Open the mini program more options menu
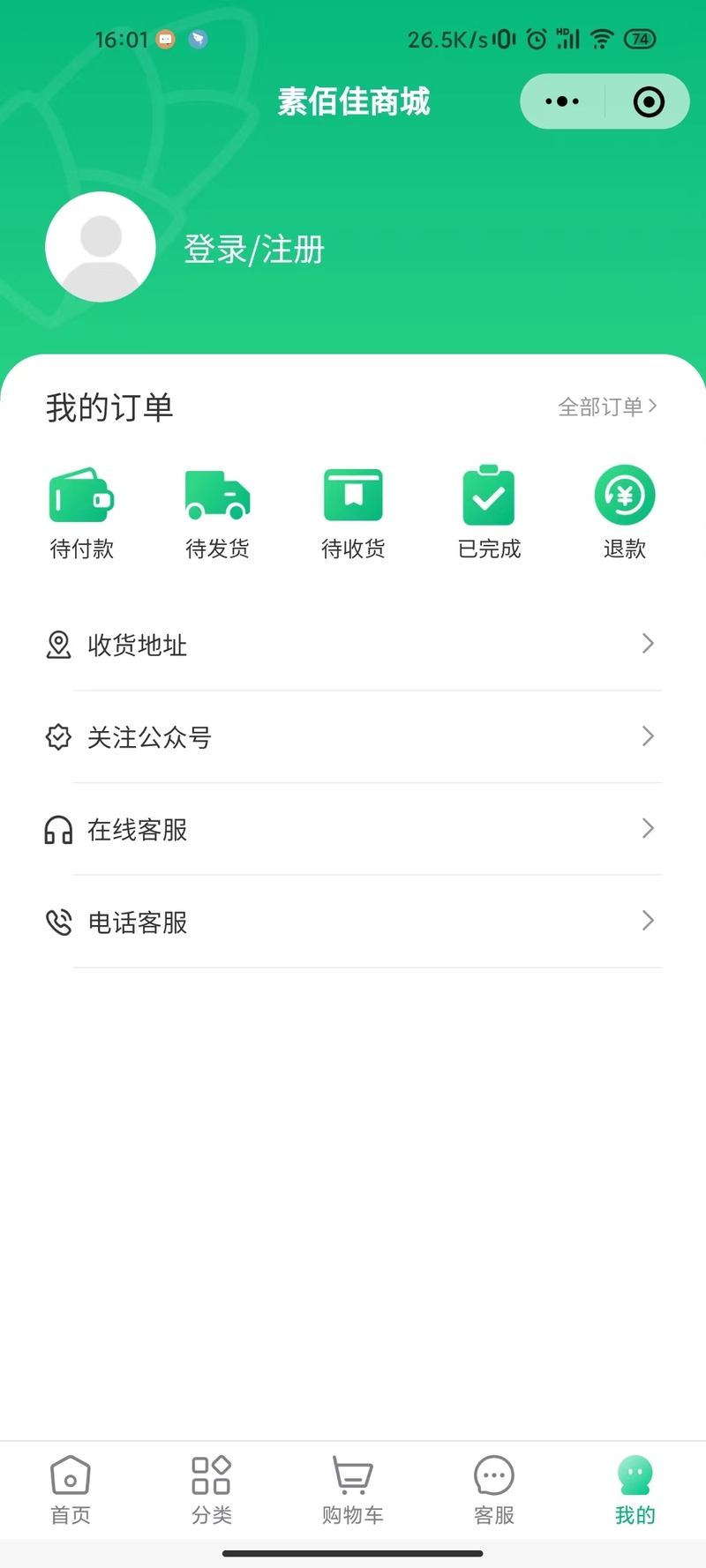 (x=562, y=101)
